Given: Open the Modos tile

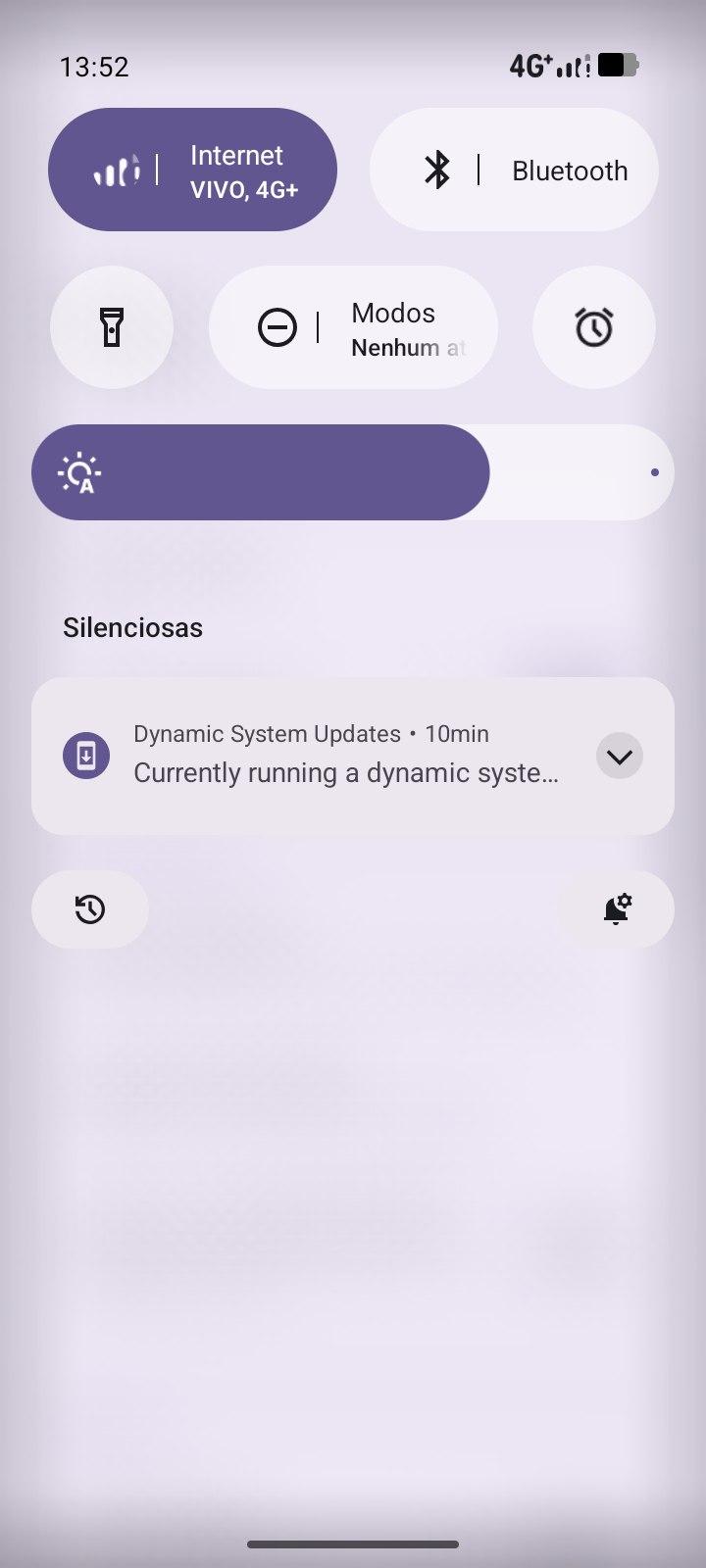Looking at the screenshot, I should point(353,327).
